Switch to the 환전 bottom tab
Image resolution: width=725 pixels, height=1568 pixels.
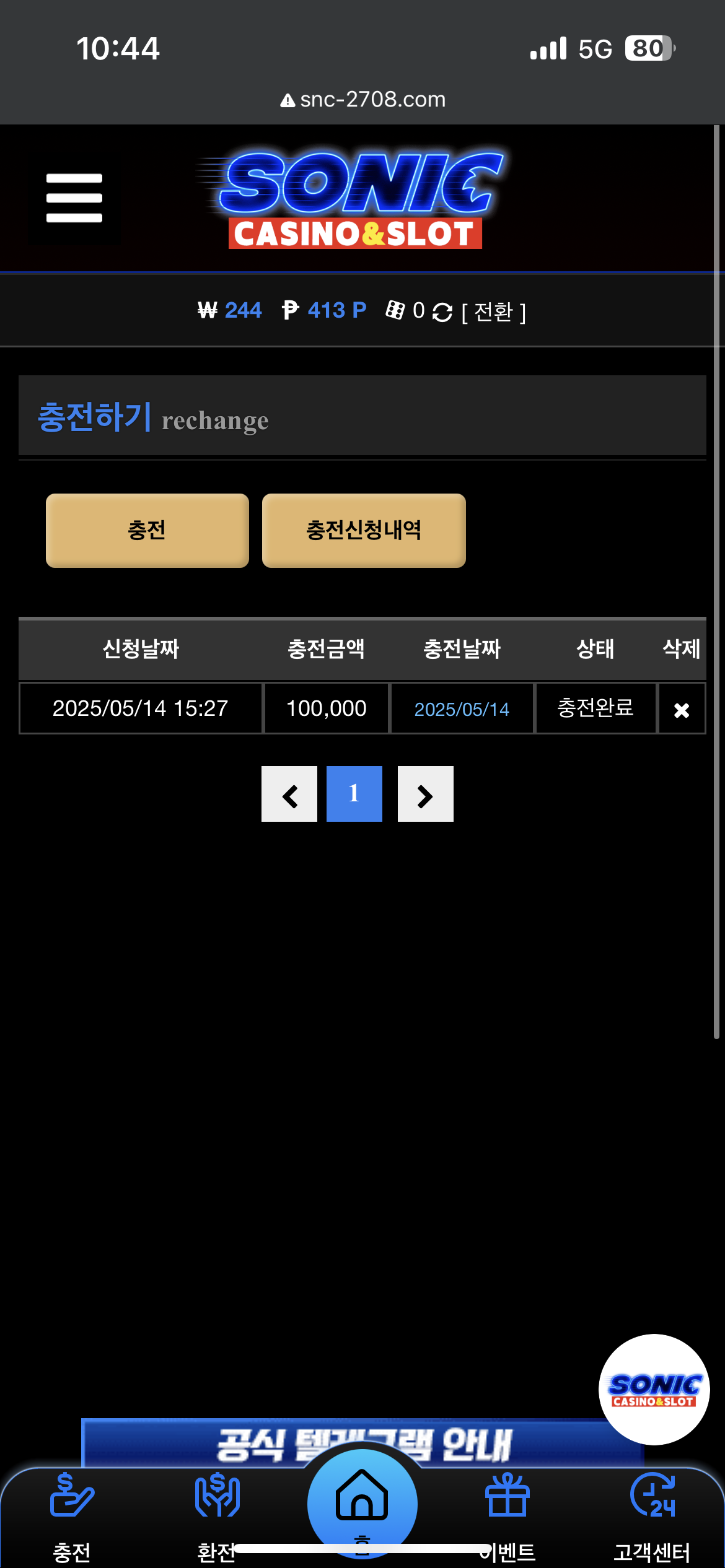tap(217, 1511)
